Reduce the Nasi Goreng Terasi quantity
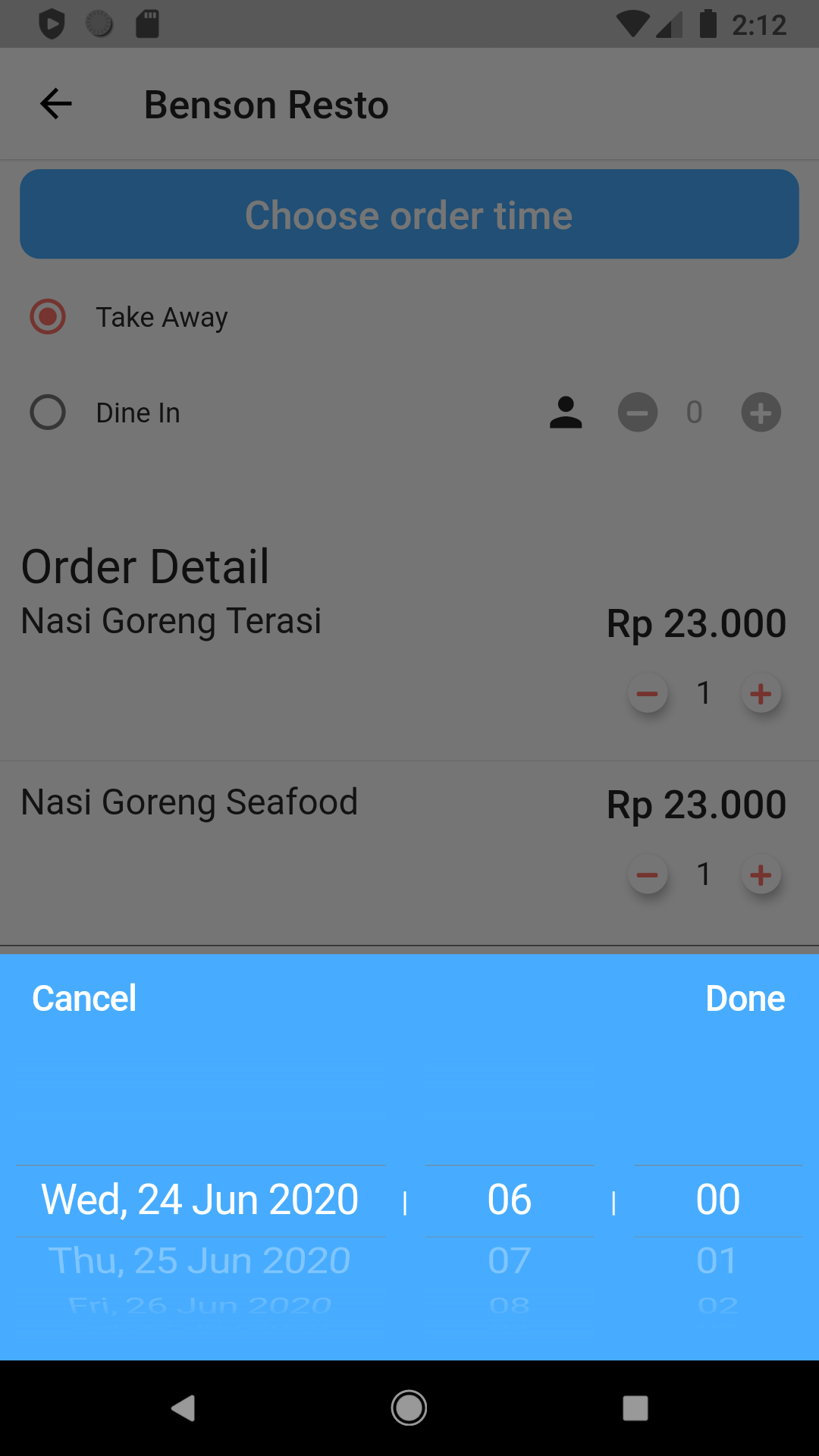819x1456 pixels. (x=648, y=693)
